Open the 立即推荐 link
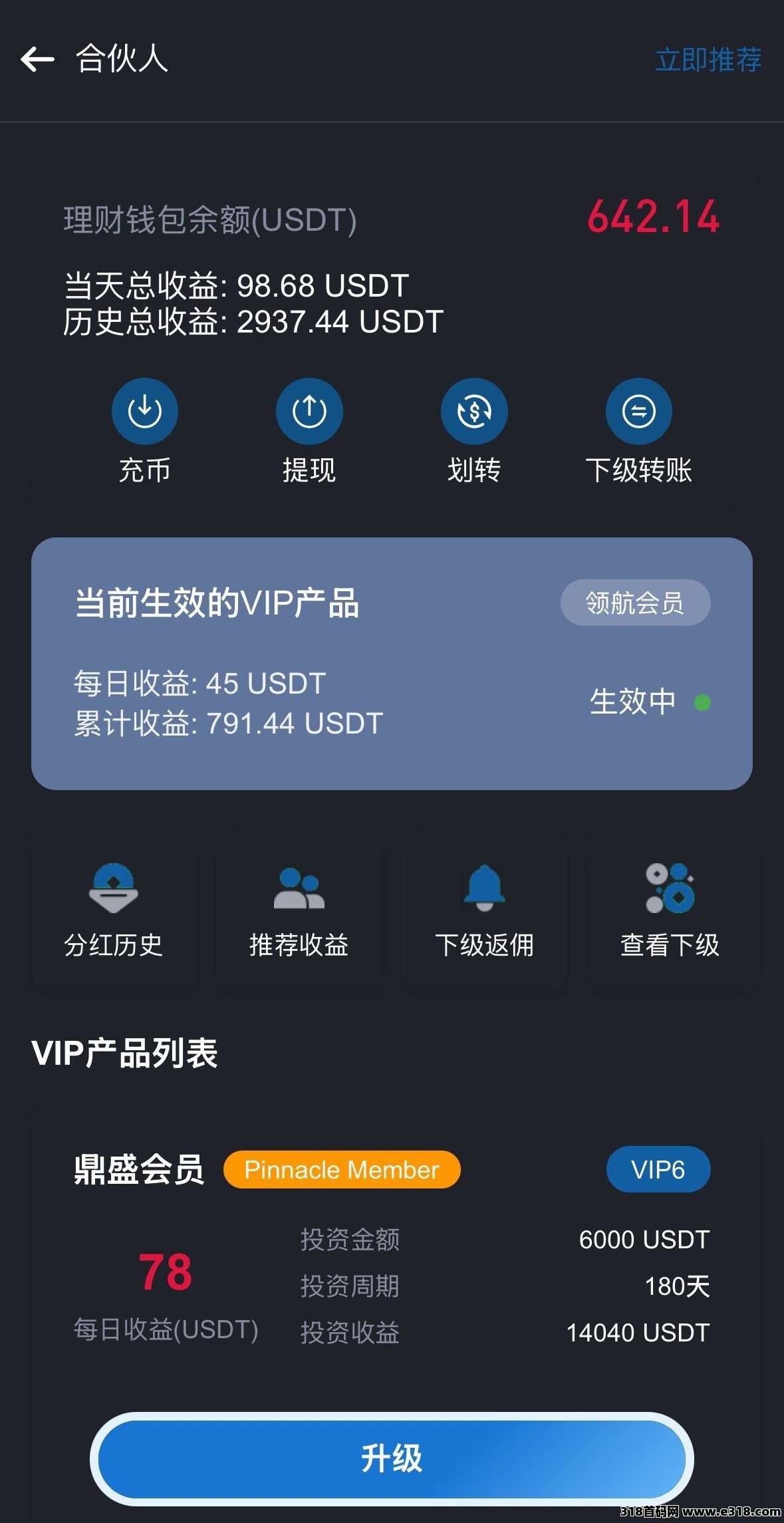 [708, 59]
